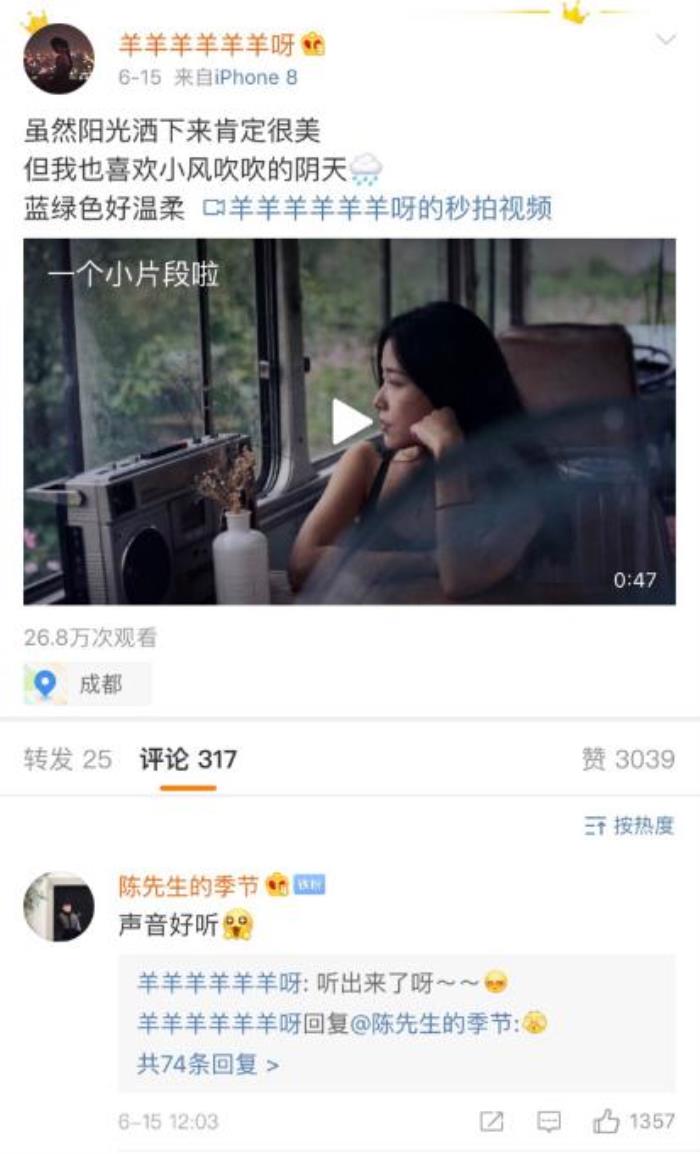Switch to the 转发 25 tab

67,759
